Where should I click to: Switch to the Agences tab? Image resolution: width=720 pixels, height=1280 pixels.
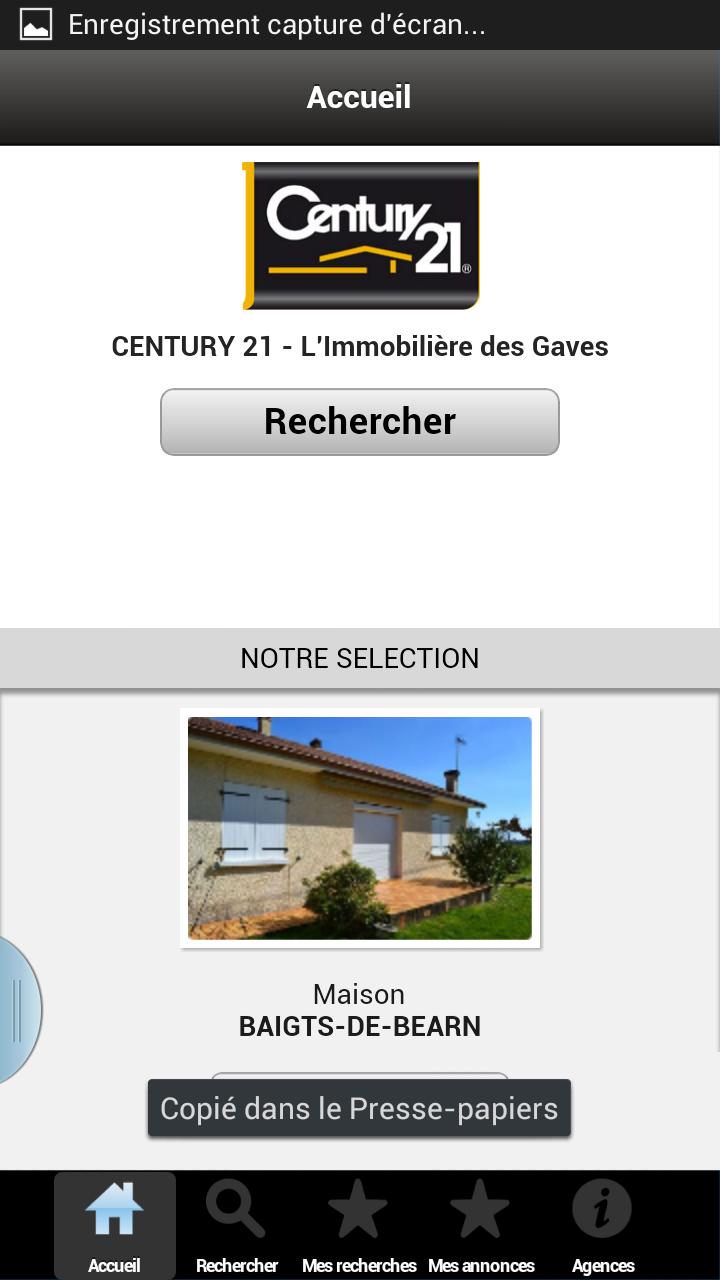pyautogui.click(x=600, y=1225)
